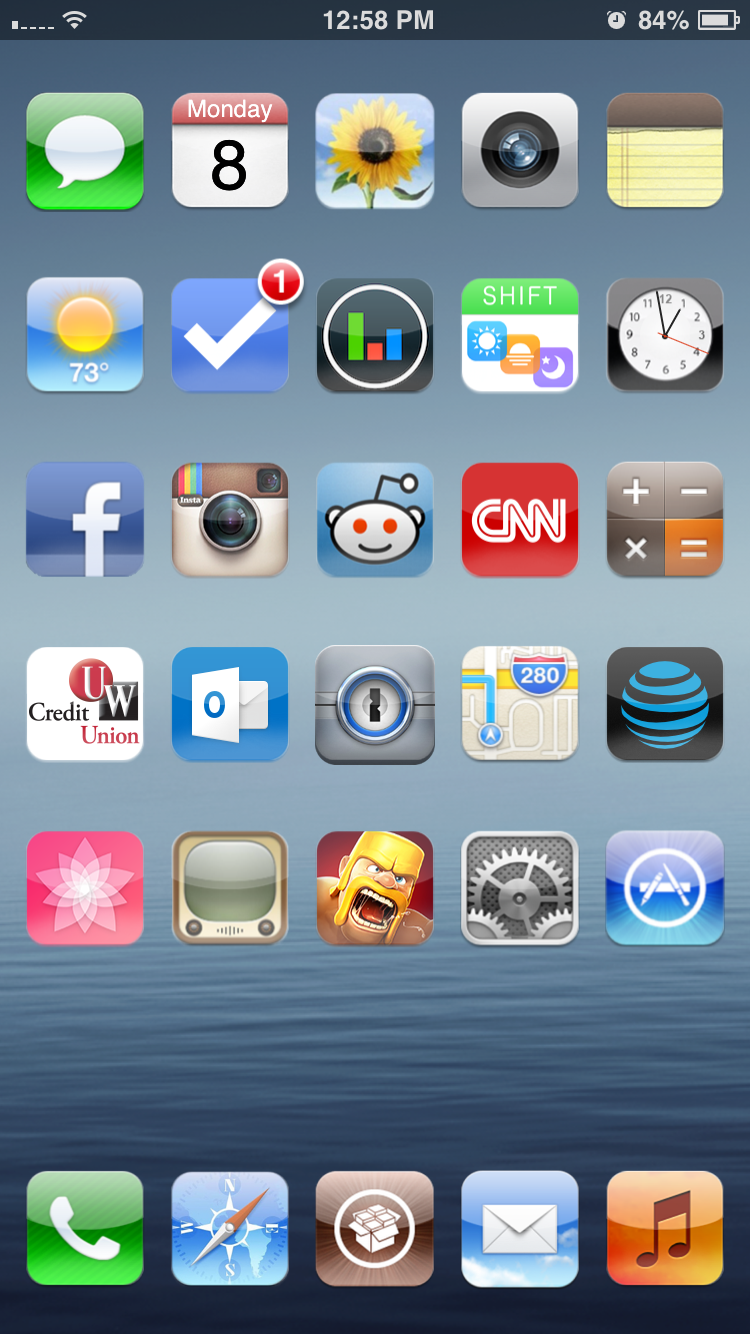
Task: Launch the Camera app
Action: pyautogui.click(x=520, y=151)
